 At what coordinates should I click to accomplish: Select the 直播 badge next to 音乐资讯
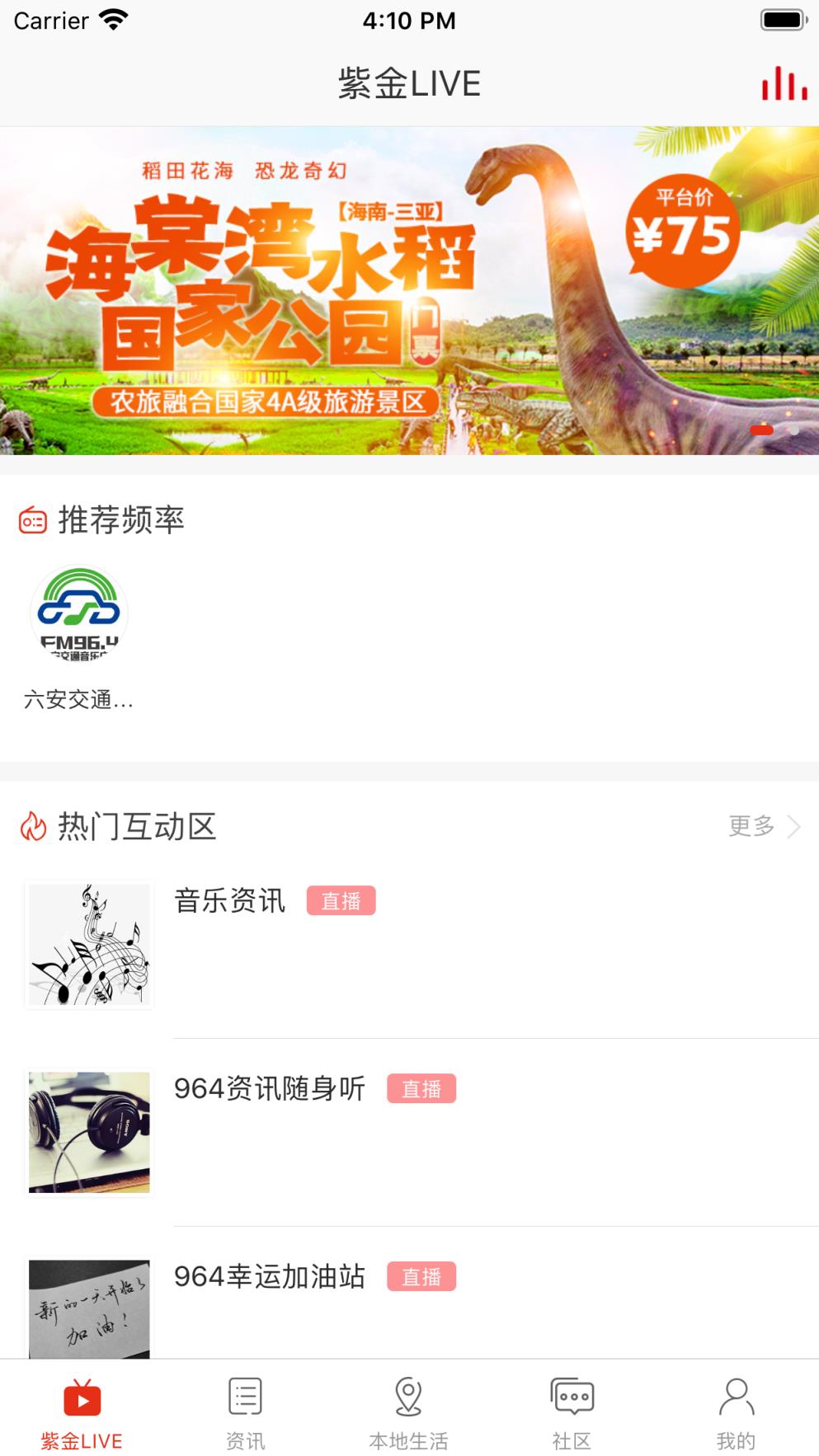tap(341, 902)
